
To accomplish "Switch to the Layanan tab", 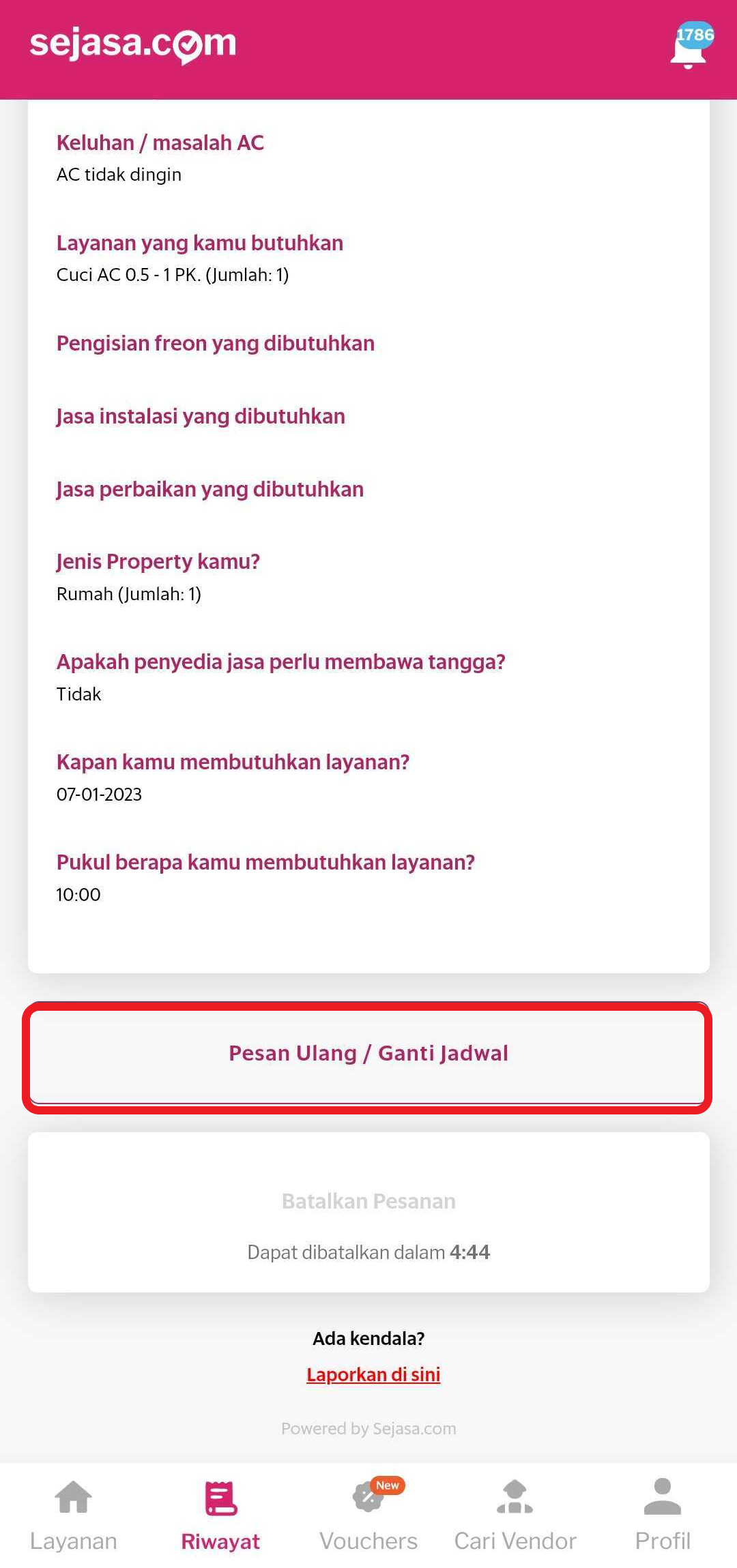I will 74,1515.
